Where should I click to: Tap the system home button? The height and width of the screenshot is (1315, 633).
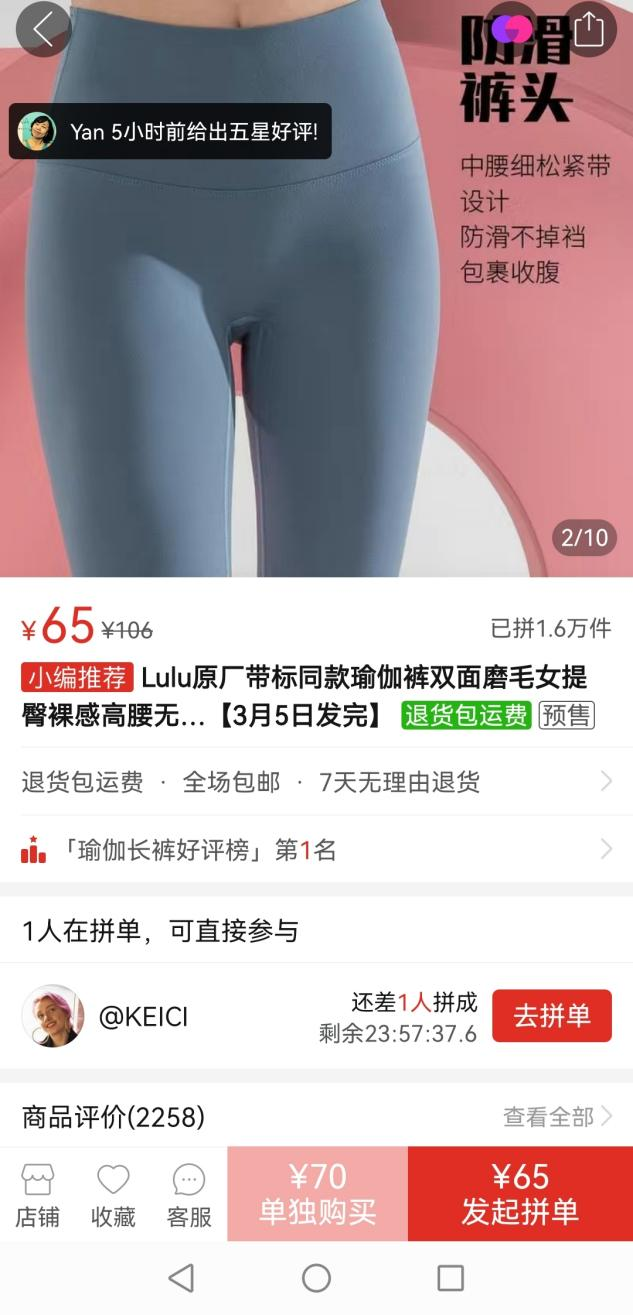pos(316,1278)
